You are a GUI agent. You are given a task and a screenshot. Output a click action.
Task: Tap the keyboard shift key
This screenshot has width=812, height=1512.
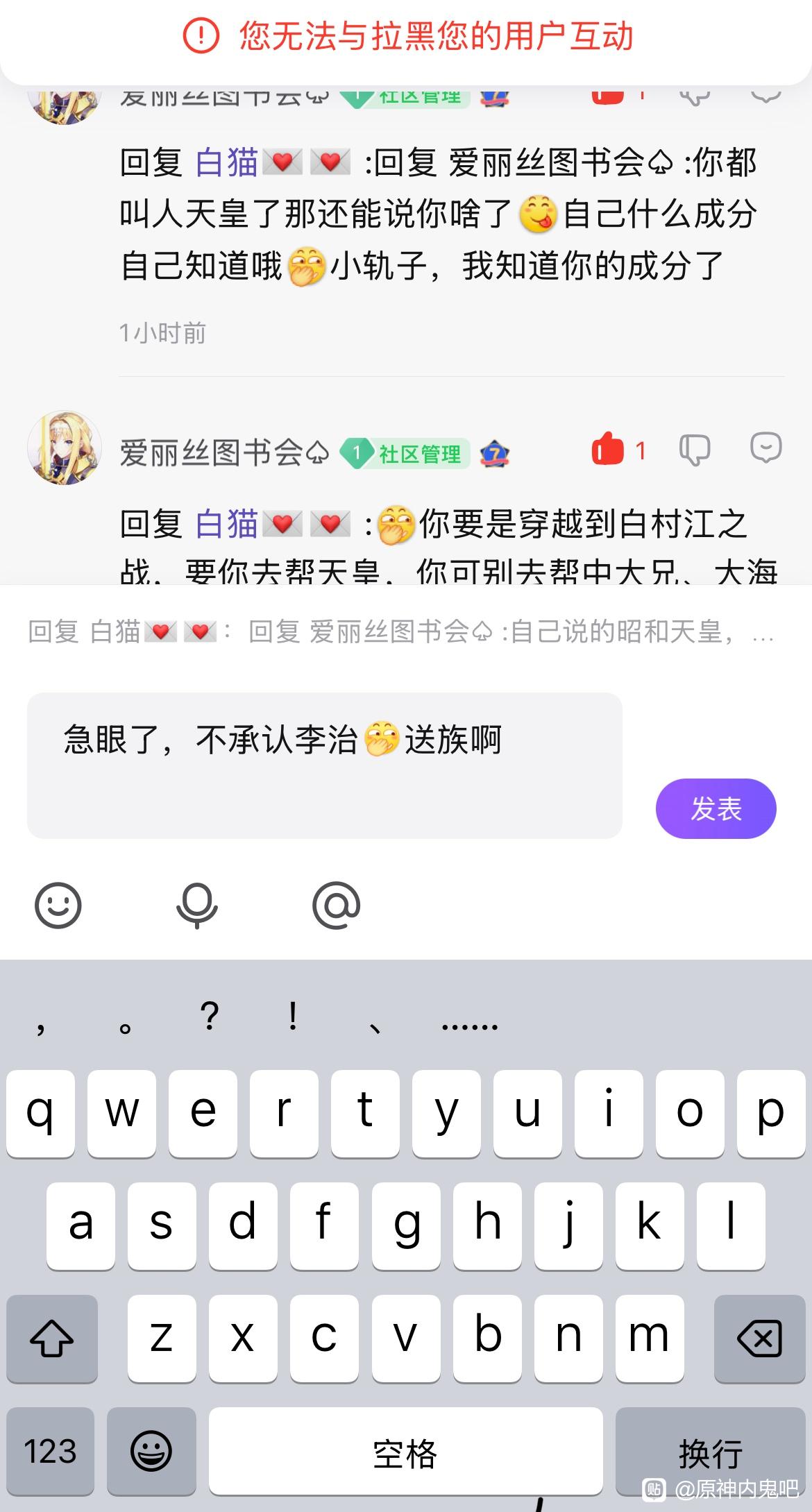[x=52, y=1338]
